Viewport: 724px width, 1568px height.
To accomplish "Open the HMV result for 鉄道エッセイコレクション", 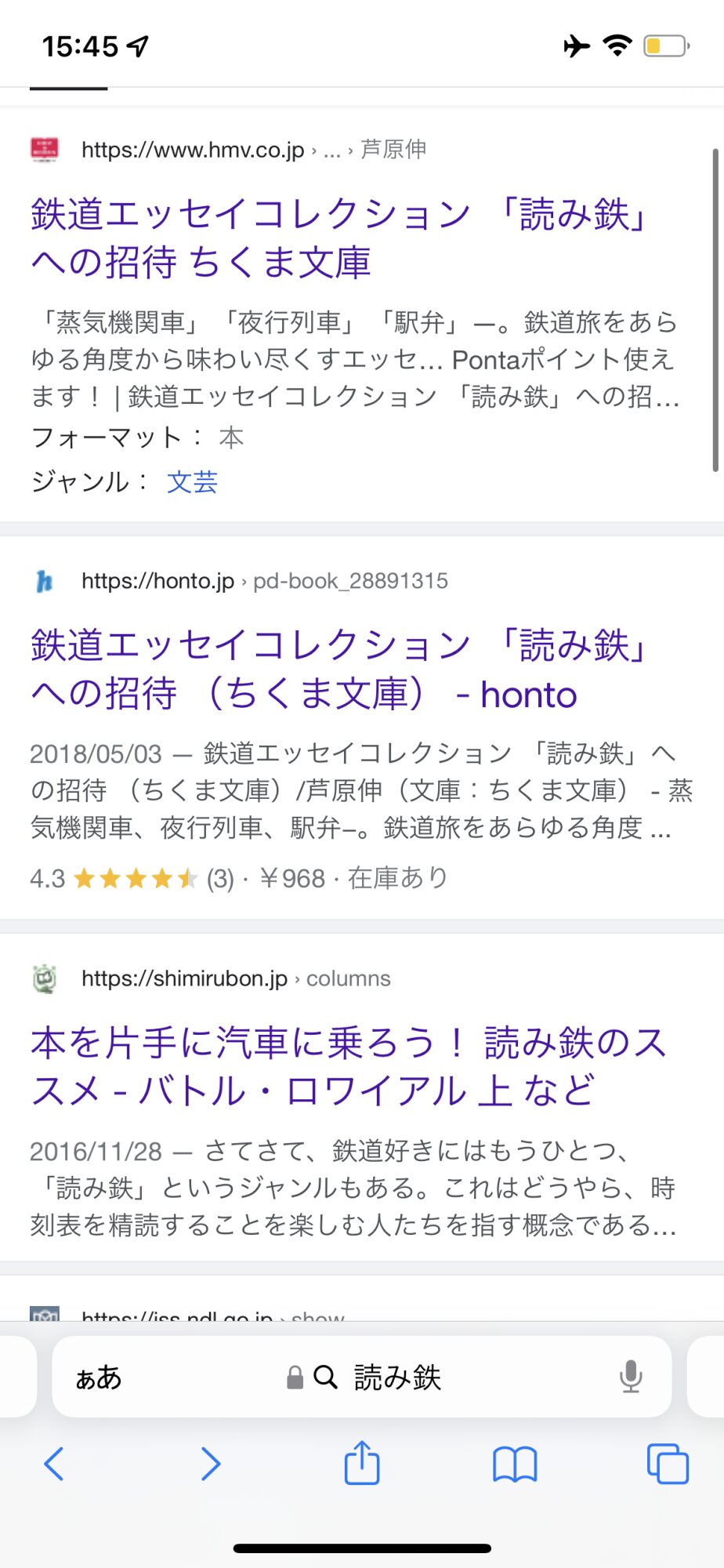I will pyautogui.click(x=341, y=238).
